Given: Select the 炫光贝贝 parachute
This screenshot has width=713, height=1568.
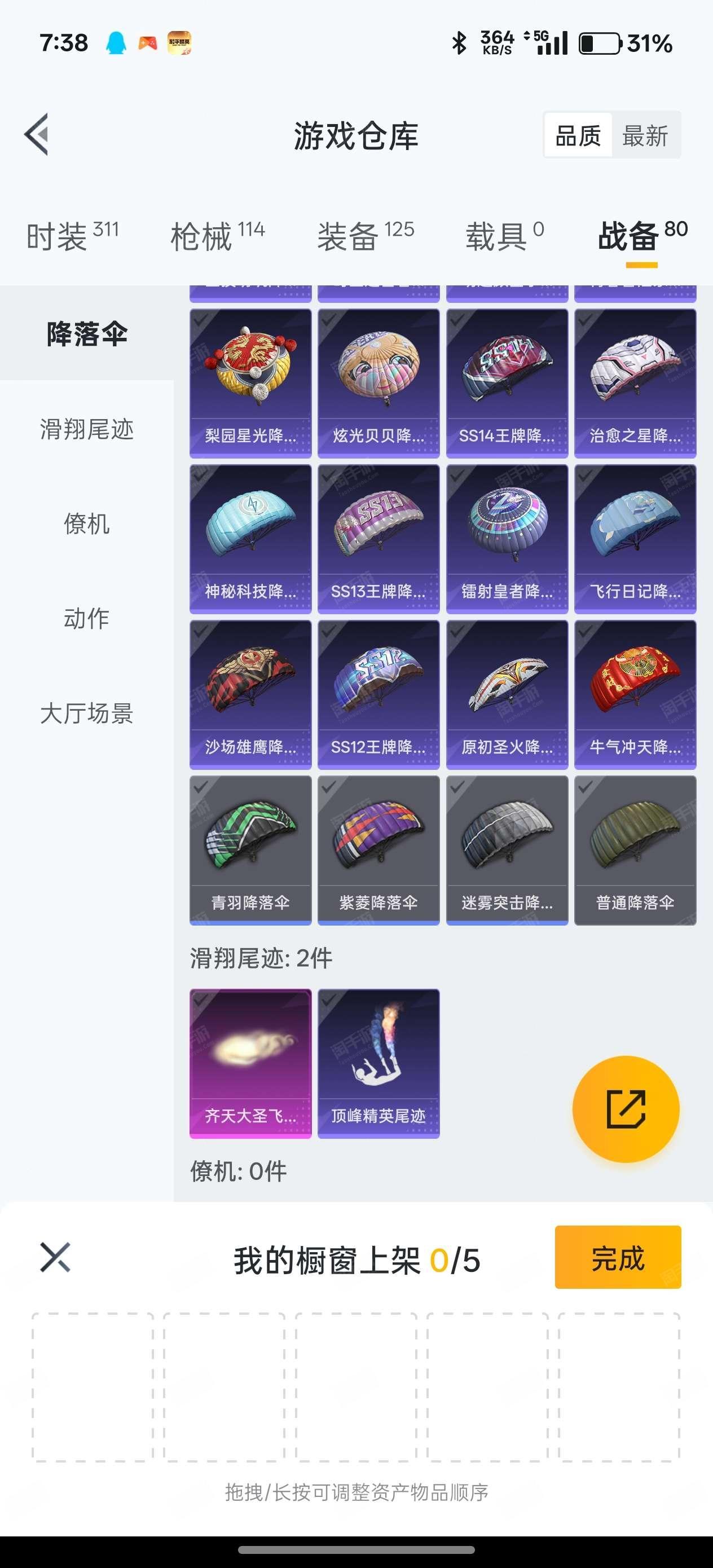Looking at the screenshot, I should point(378,383).
